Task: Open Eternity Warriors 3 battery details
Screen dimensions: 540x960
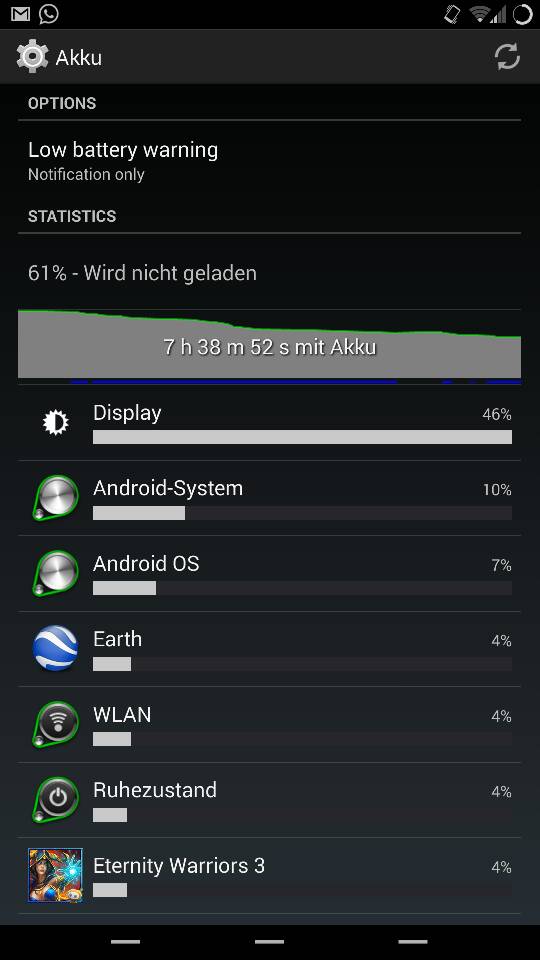Action: click(x=269, y=876)
